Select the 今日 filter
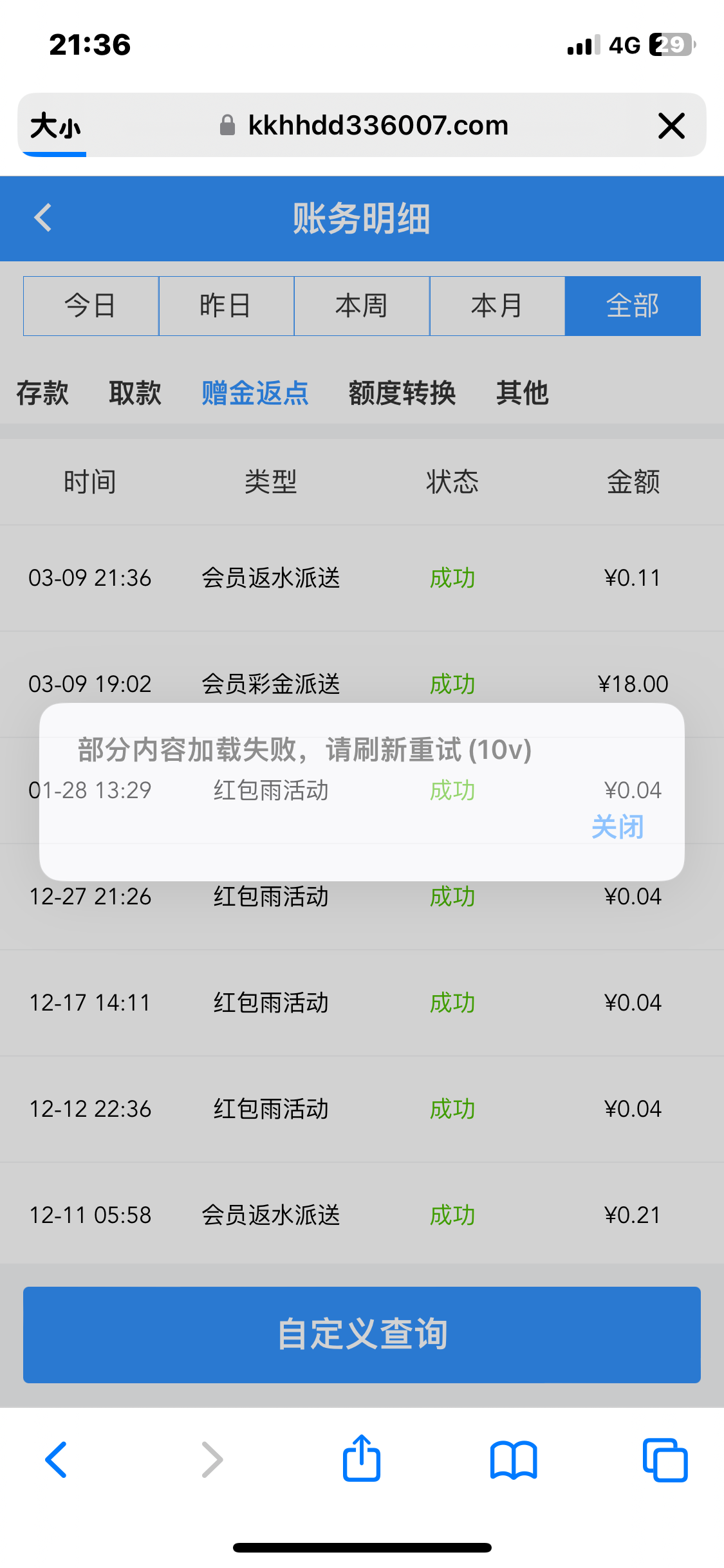The image size is (724, 1568). pos(91,306)
